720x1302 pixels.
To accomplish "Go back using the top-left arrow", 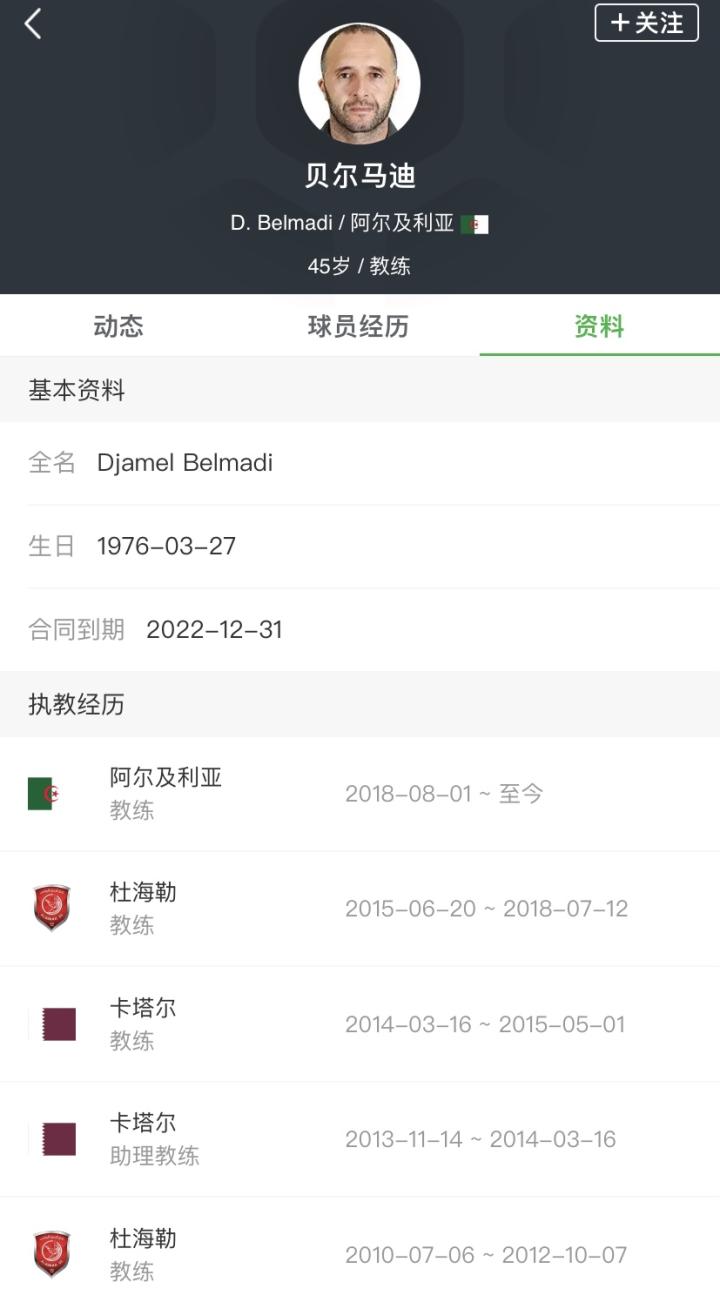I will click(x=33, y=24).
